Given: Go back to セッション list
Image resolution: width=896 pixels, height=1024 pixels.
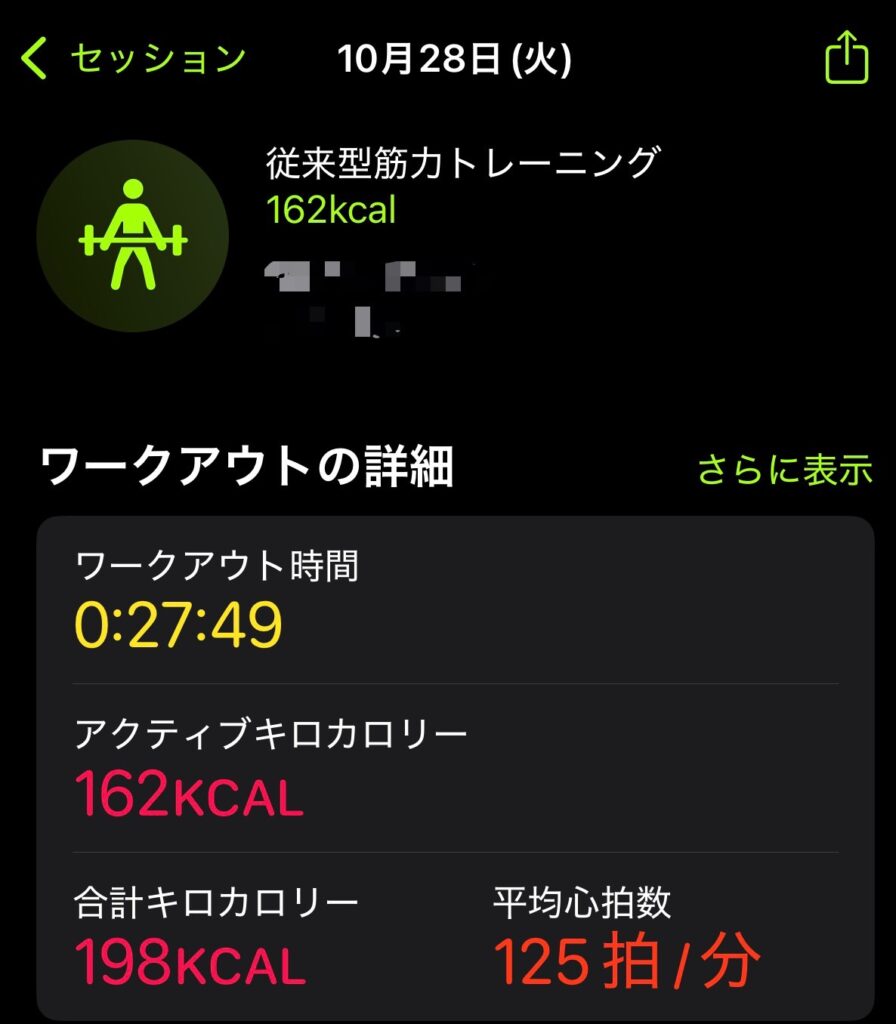Looking at the screenshot, I should tap(133, 59).
